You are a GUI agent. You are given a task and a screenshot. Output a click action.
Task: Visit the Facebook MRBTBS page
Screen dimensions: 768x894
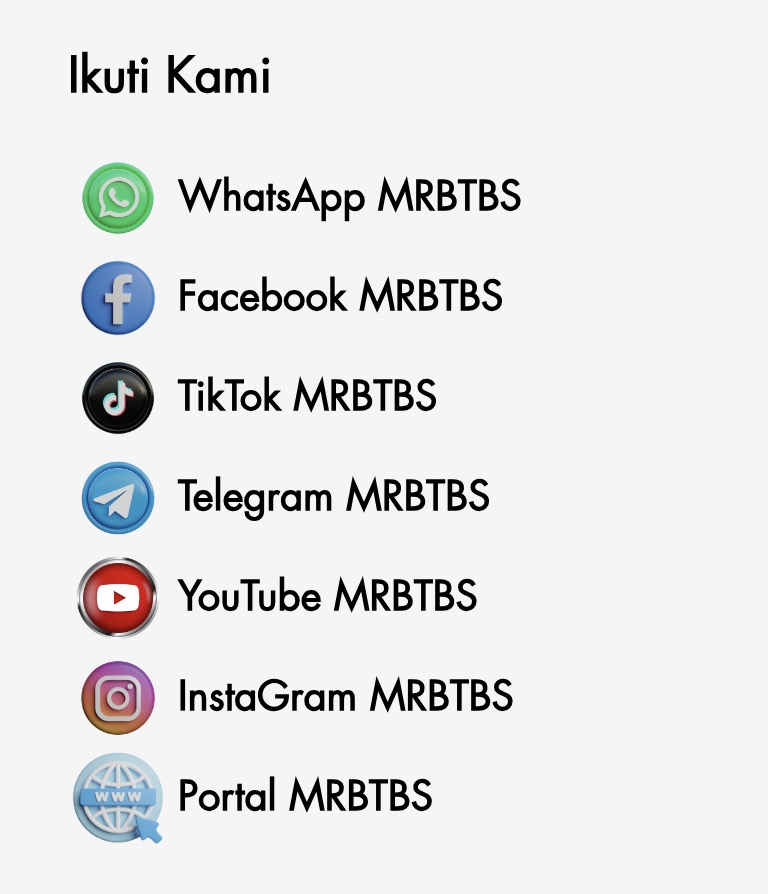[x=340, y=296]
